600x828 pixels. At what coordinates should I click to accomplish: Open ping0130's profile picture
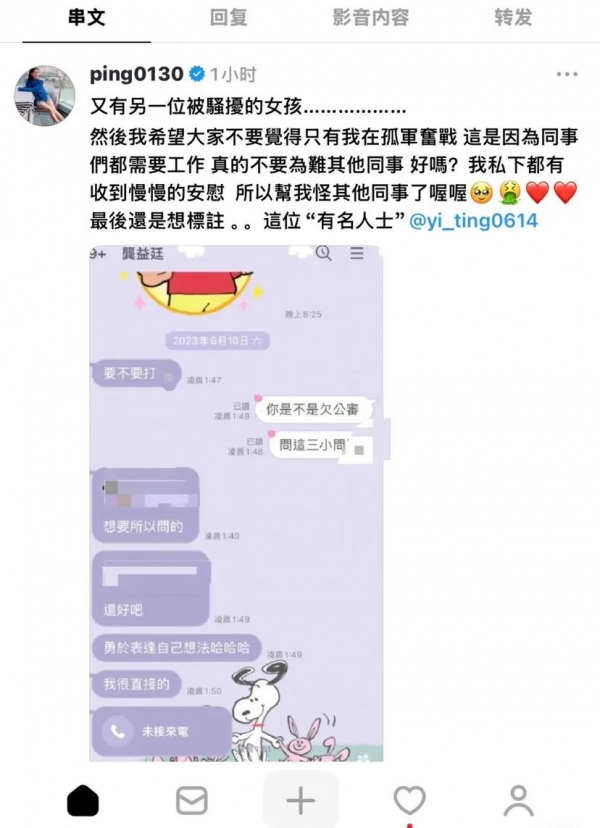coord(44,96)
